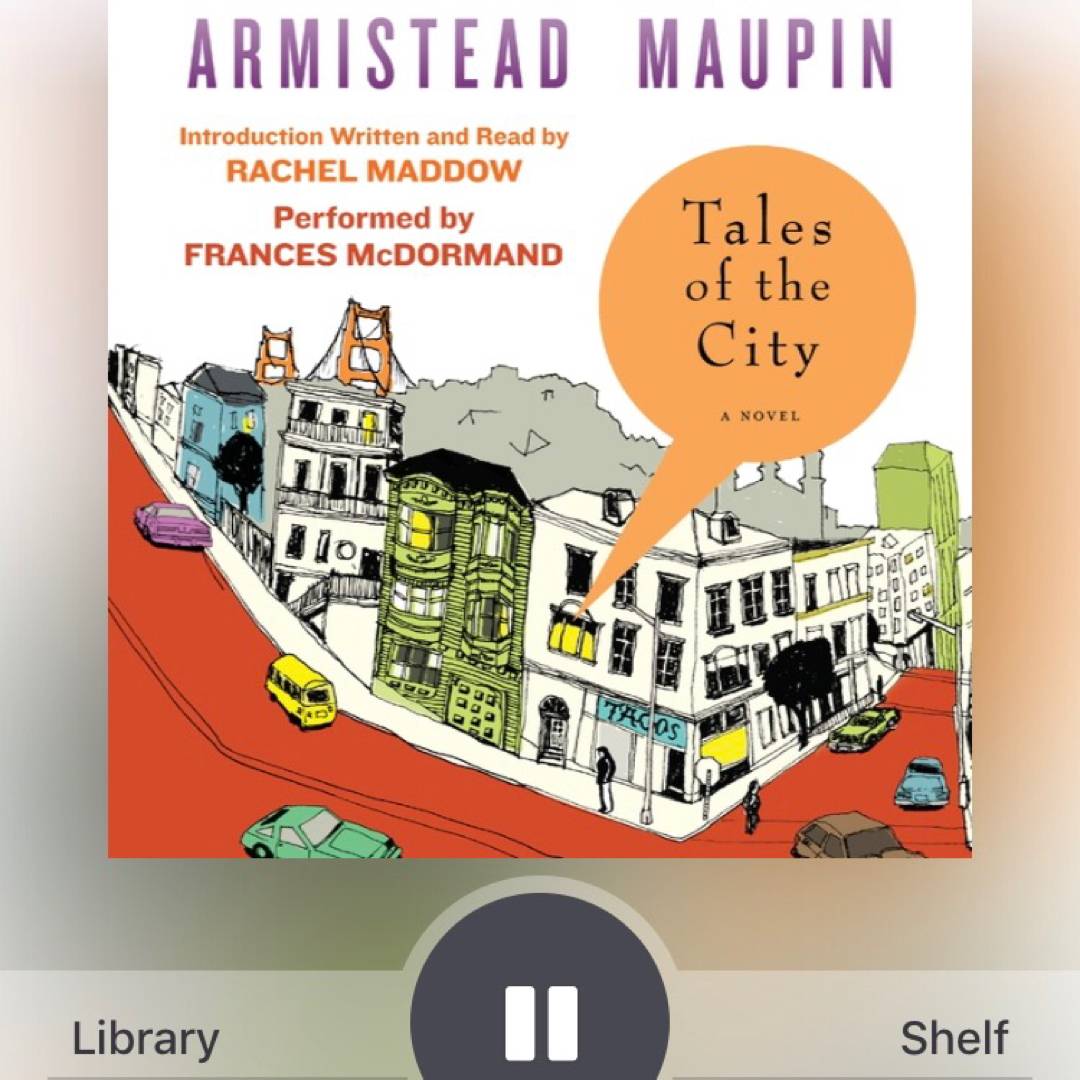Switch to the Library tab
This screenshot has width=1080, height=1080.
tap(146, 1039)
